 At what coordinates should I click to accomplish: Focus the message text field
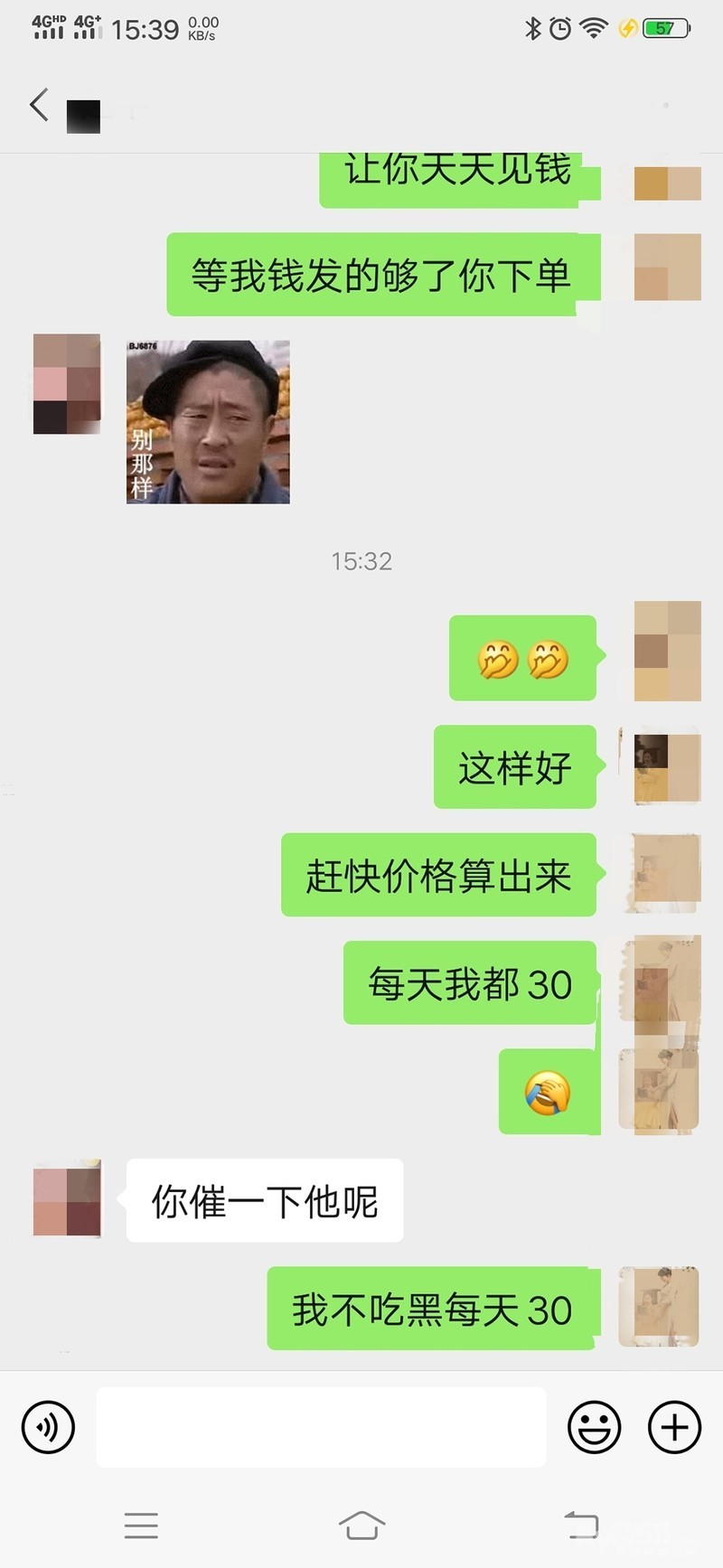point(321,1427)
